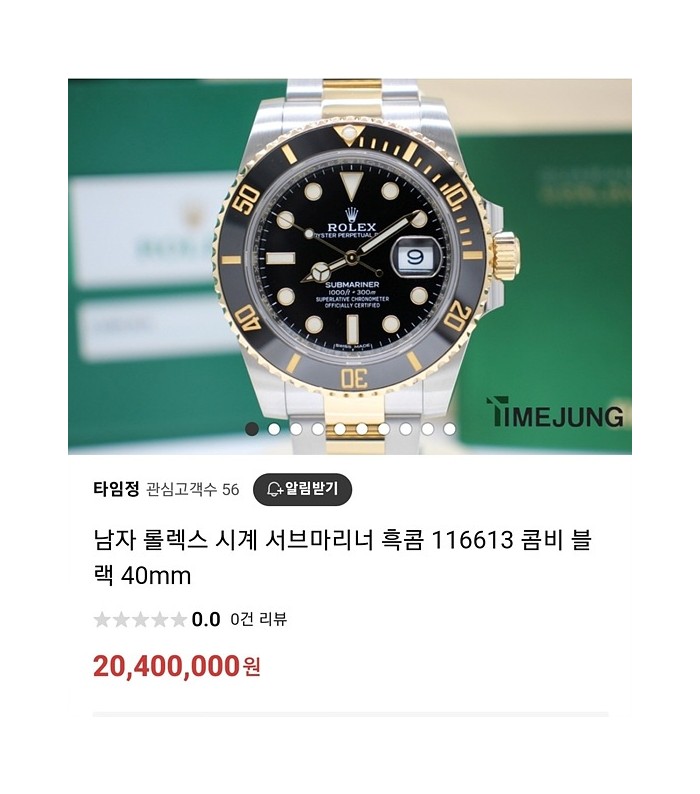Tap the 알림받기 alert button
The height and width of the screenshot is (794, 700).
[x=302, y=489]
